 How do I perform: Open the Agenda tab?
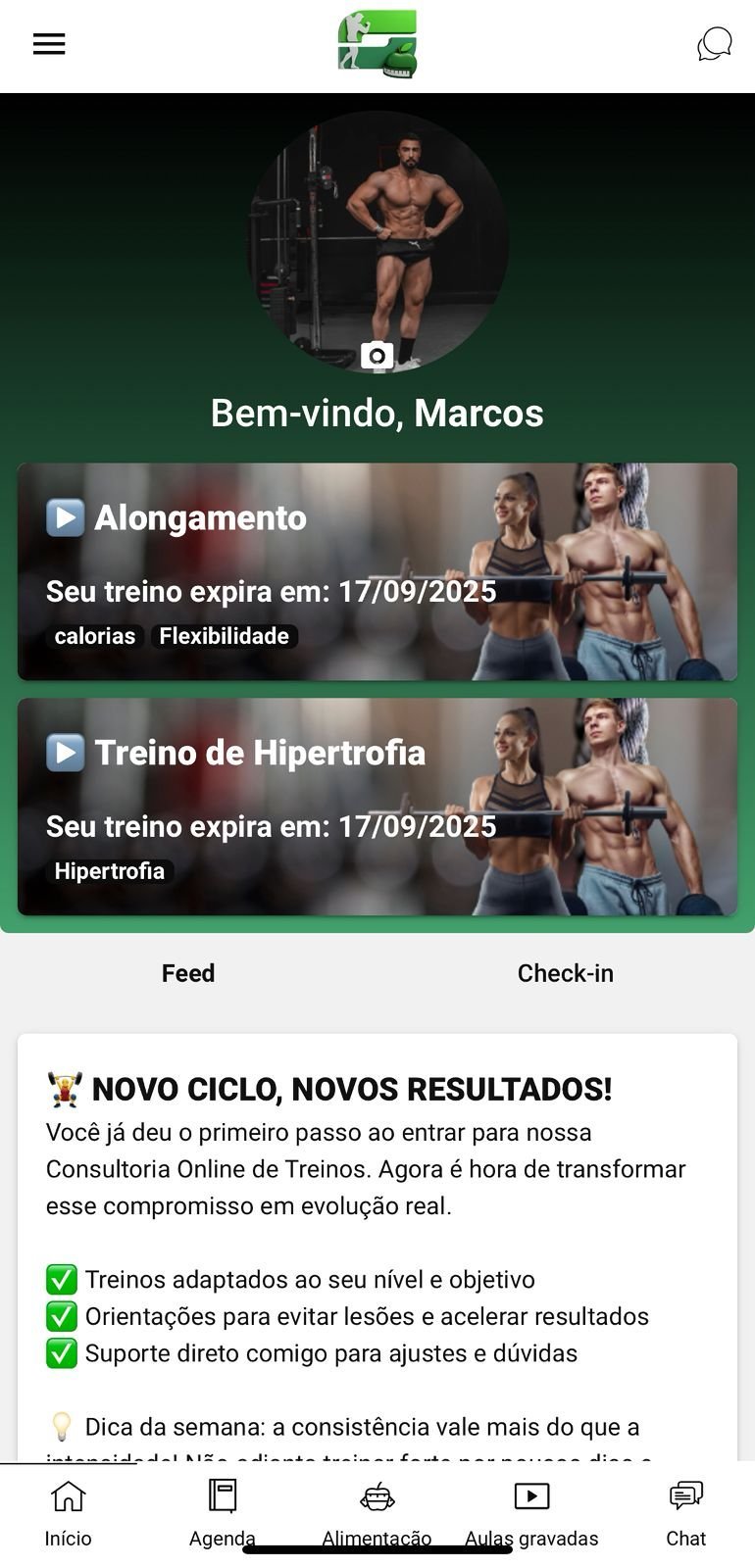tap(223, 1513)
